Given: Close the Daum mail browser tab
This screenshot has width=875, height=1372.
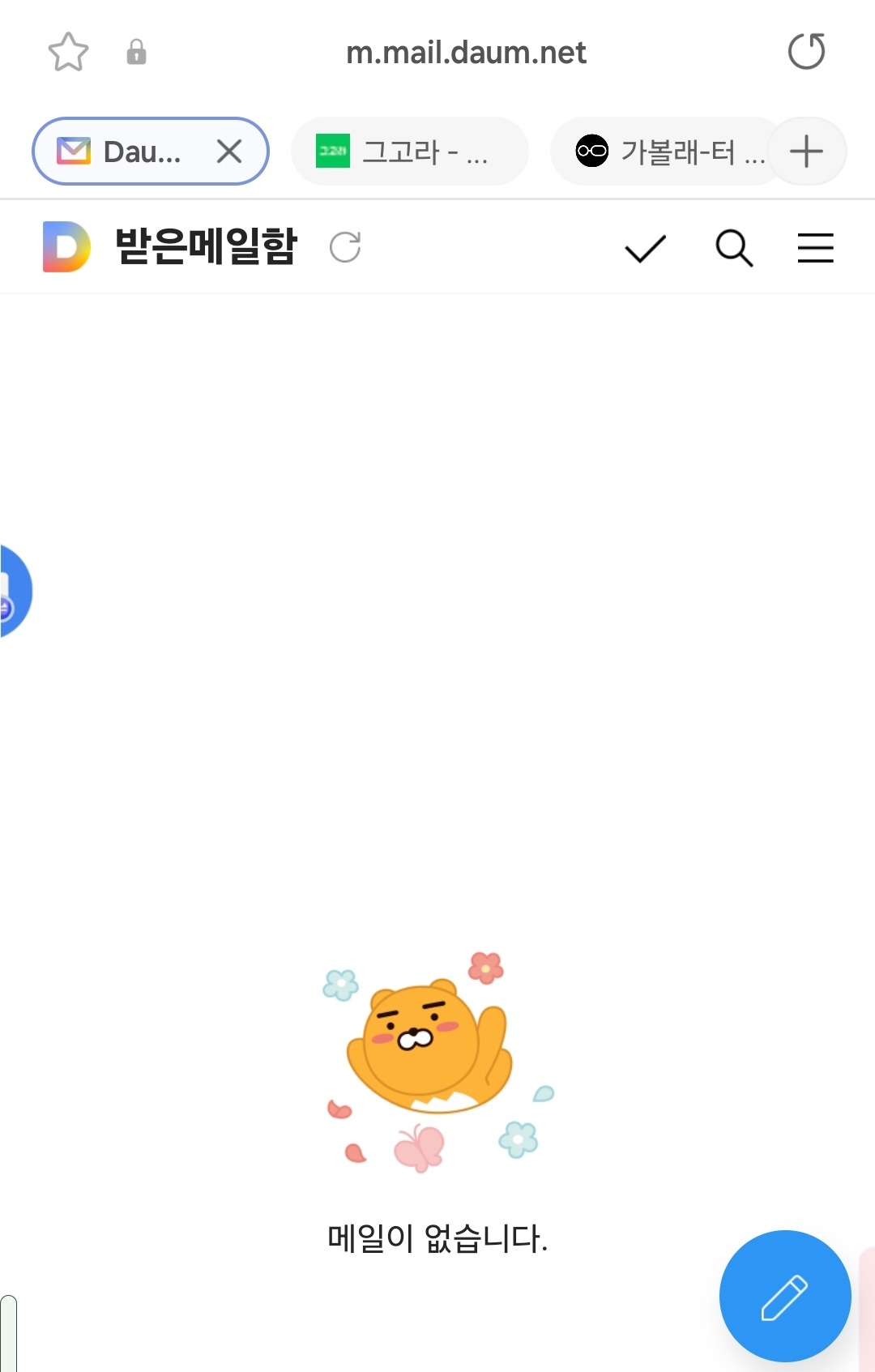Looking at the screenshot, I should (x=229, y=151).
